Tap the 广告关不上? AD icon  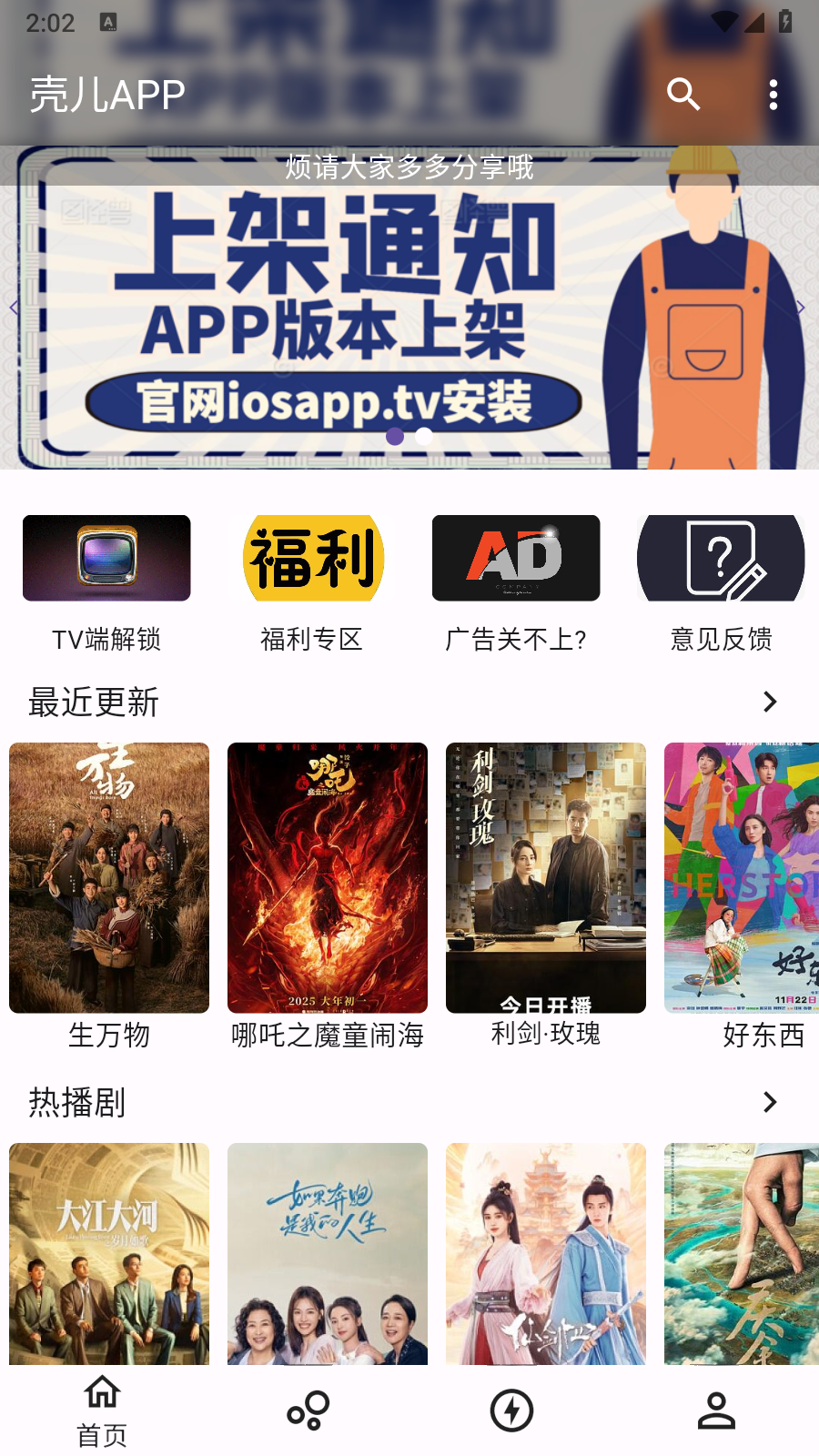514,558
